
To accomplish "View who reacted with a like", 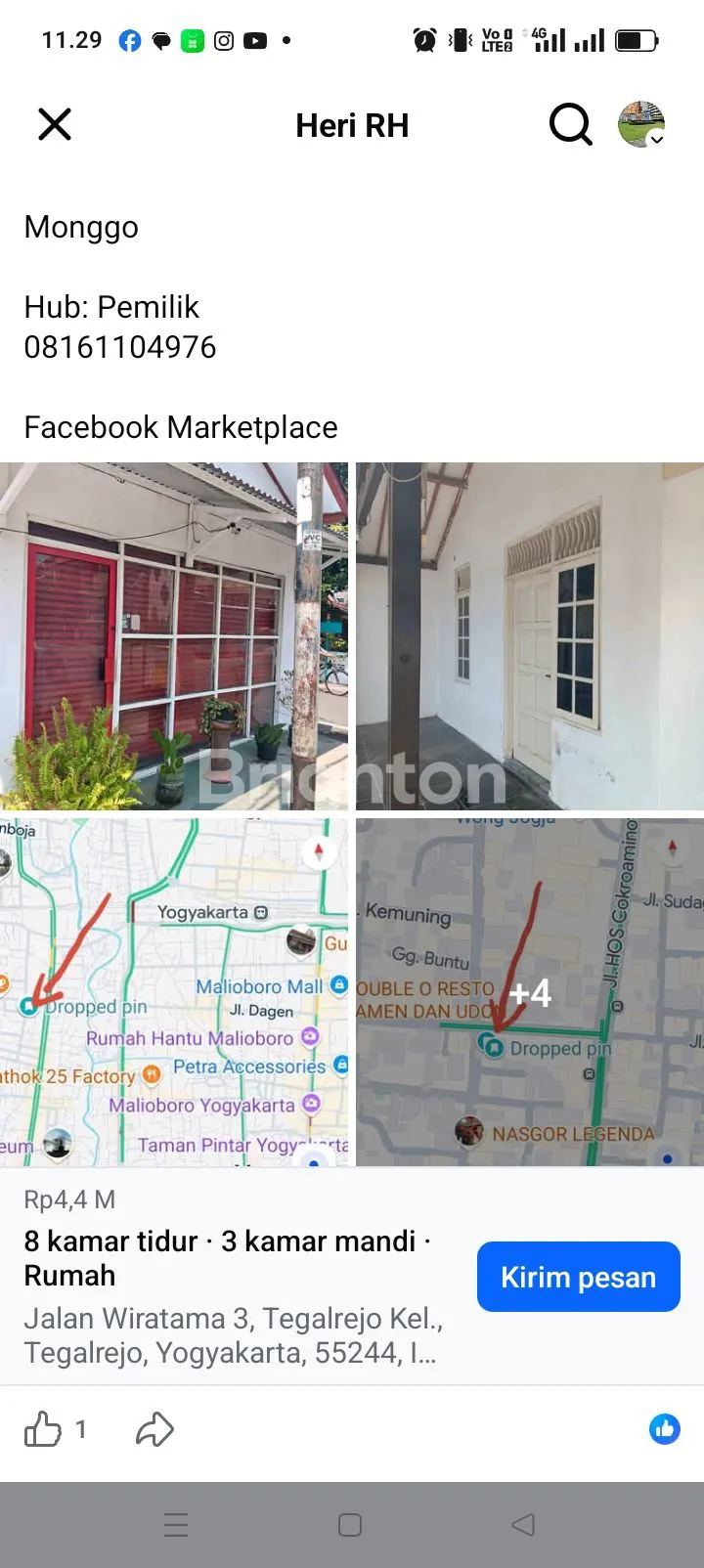I will click(665, 1429).
